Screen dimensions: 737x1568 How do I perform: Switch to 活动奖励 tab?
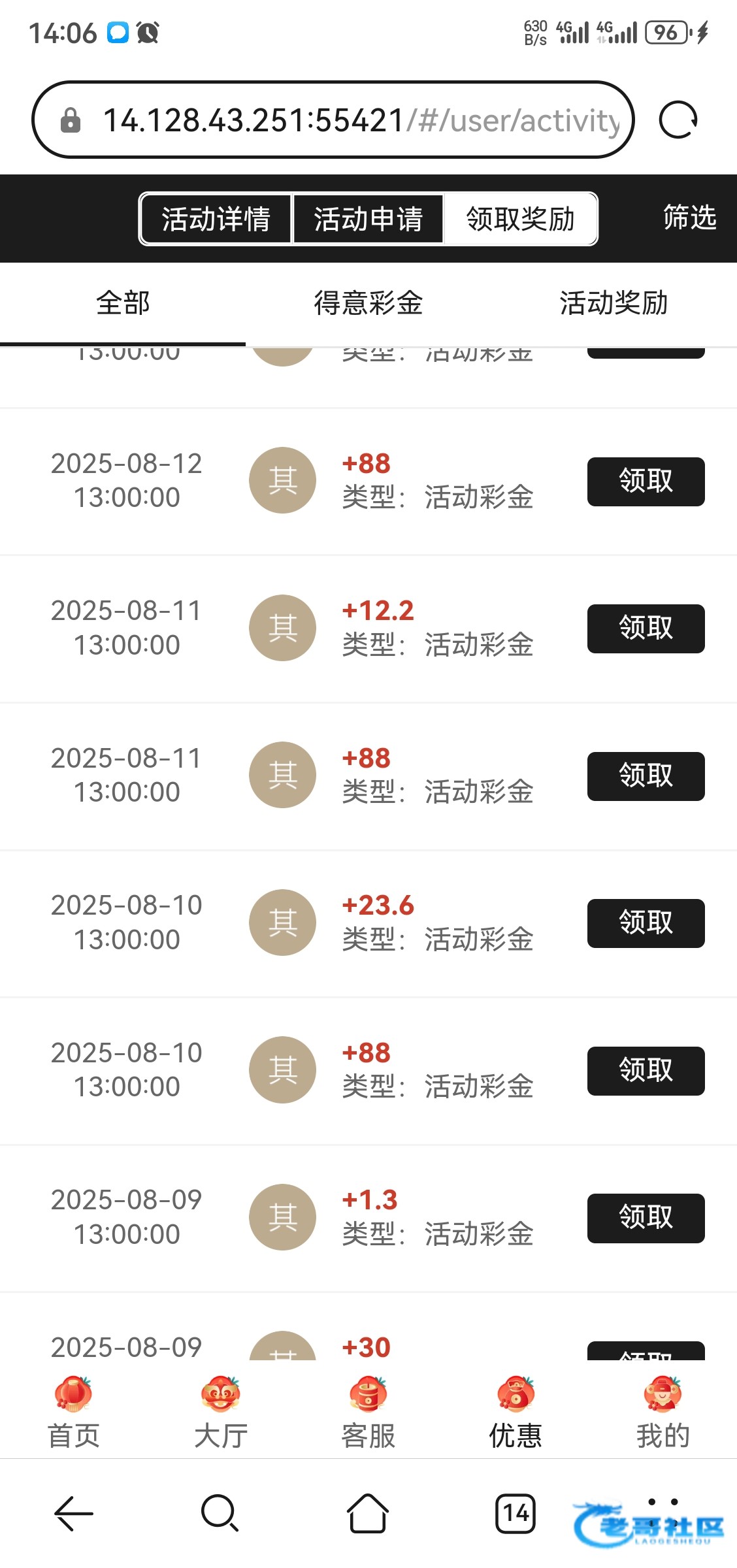(614, 303)
